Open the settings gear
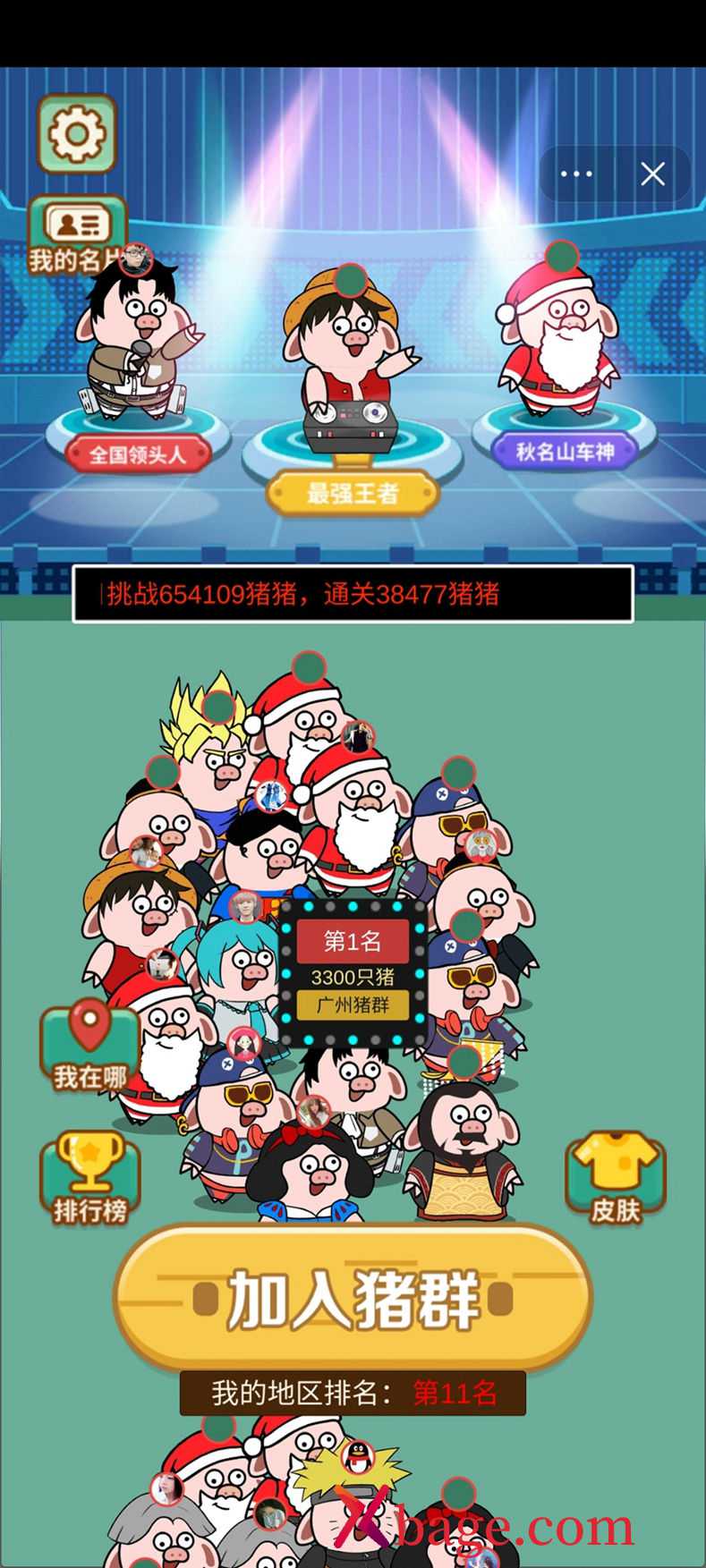706x1568 pixels. pos(77,134)
